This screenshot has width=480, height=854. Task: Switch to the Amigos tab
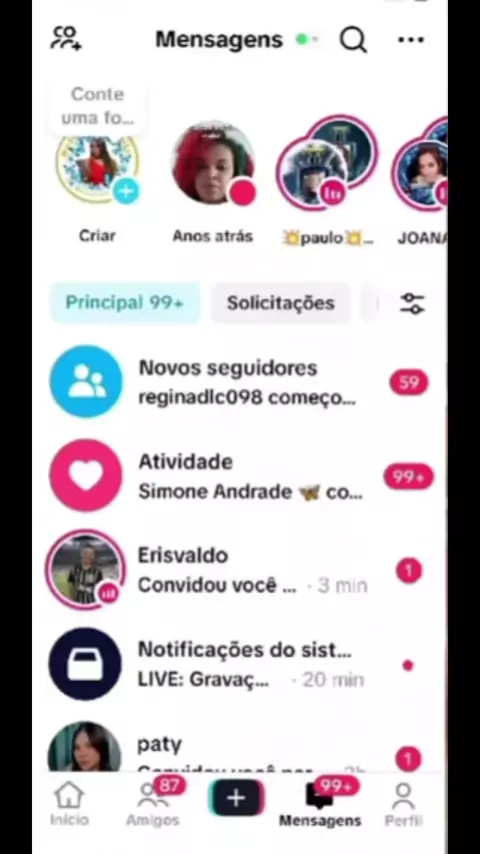coord(154,805)
